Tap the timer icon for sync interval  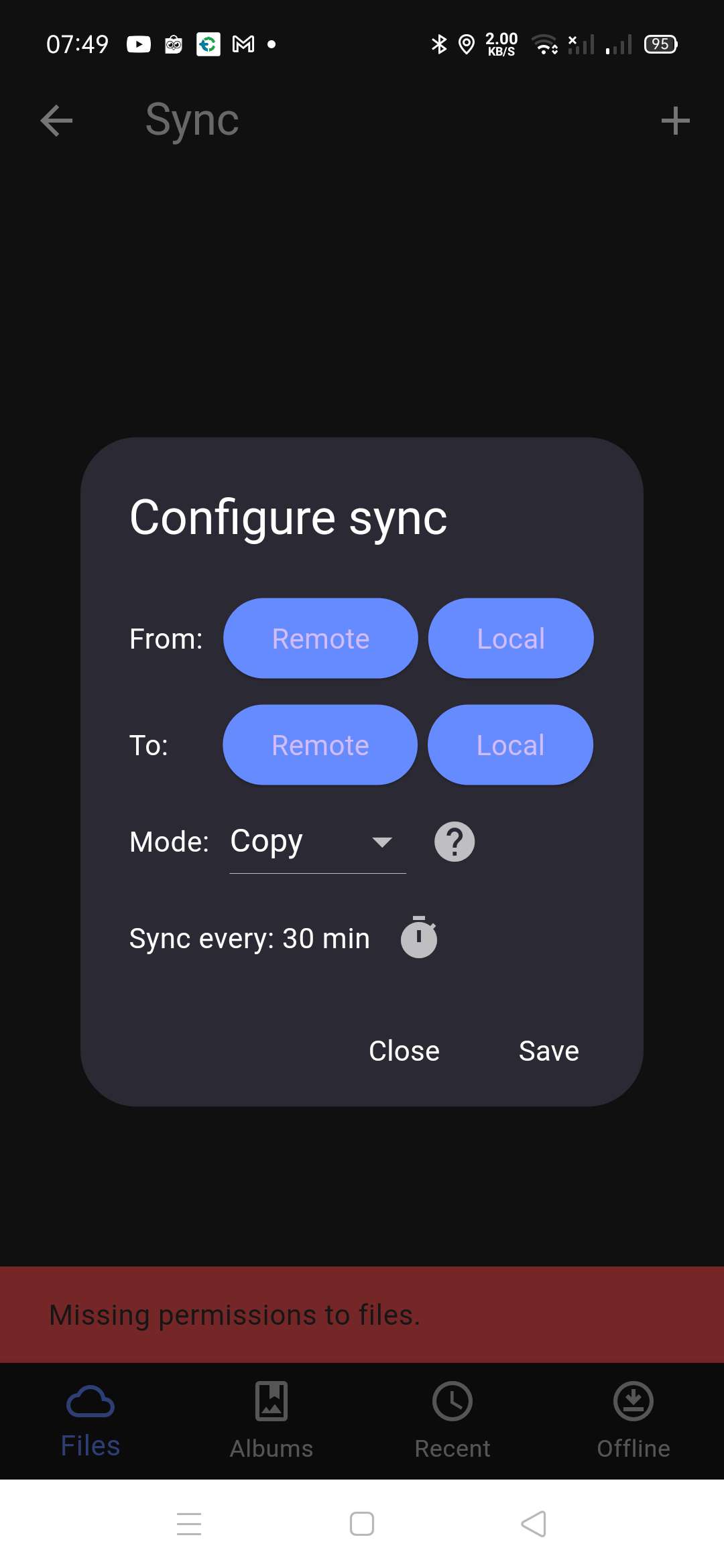tap(419, 937)
